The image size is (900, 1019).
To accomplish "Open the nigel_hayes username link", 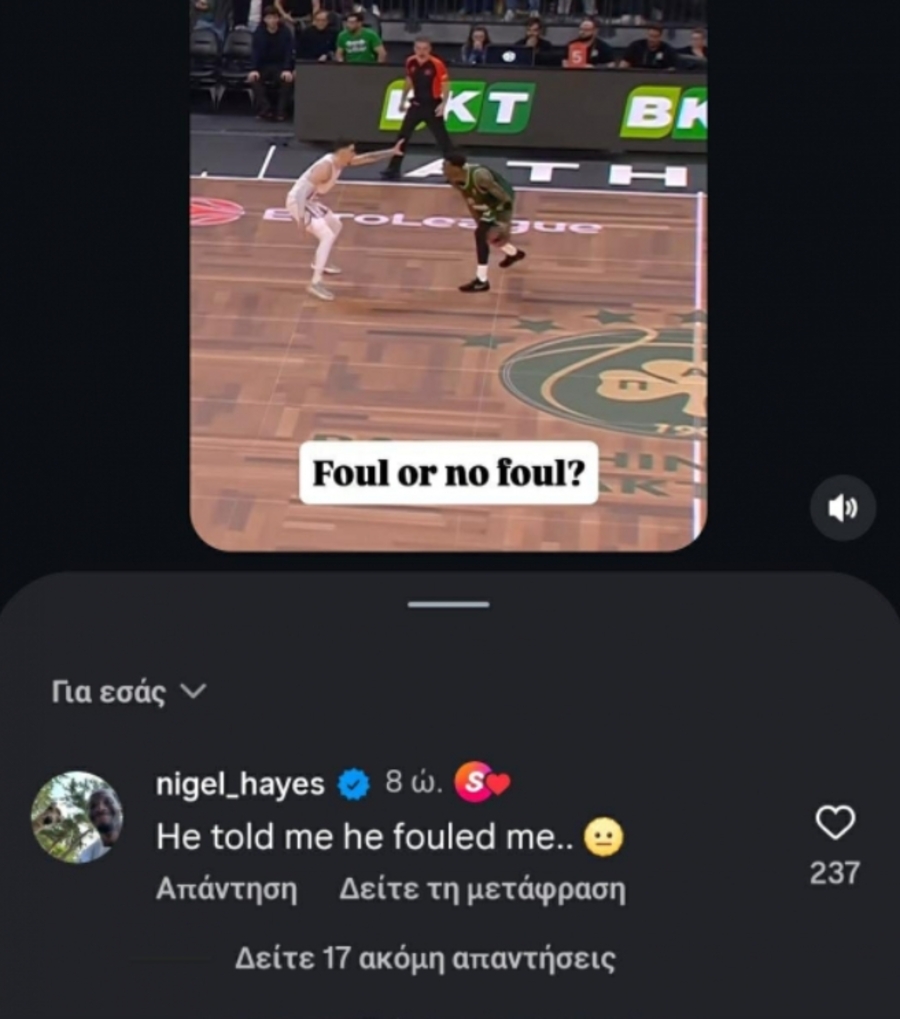I will click(x=240, y=784).
